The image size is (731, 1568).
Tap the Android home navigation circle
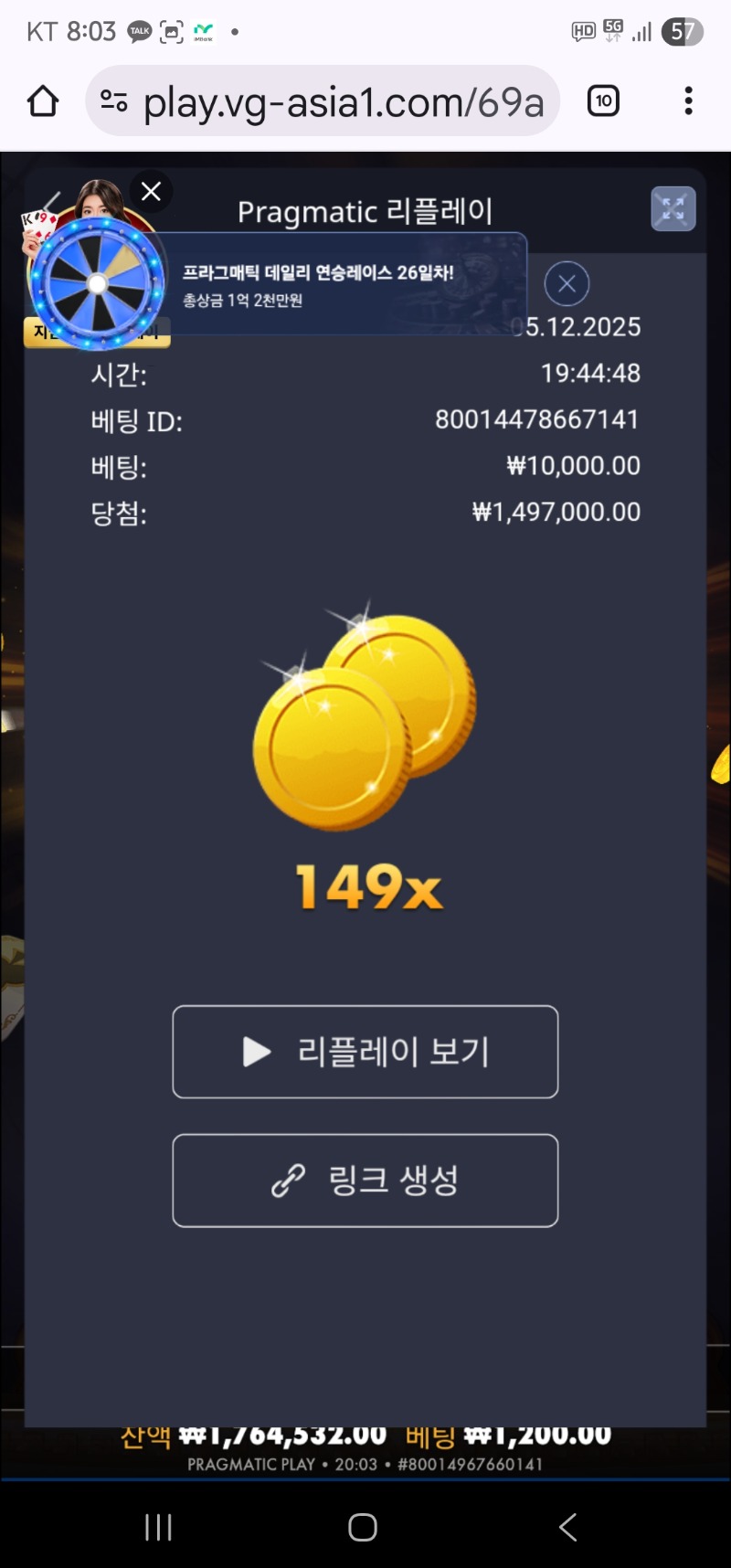[362, 1526]
